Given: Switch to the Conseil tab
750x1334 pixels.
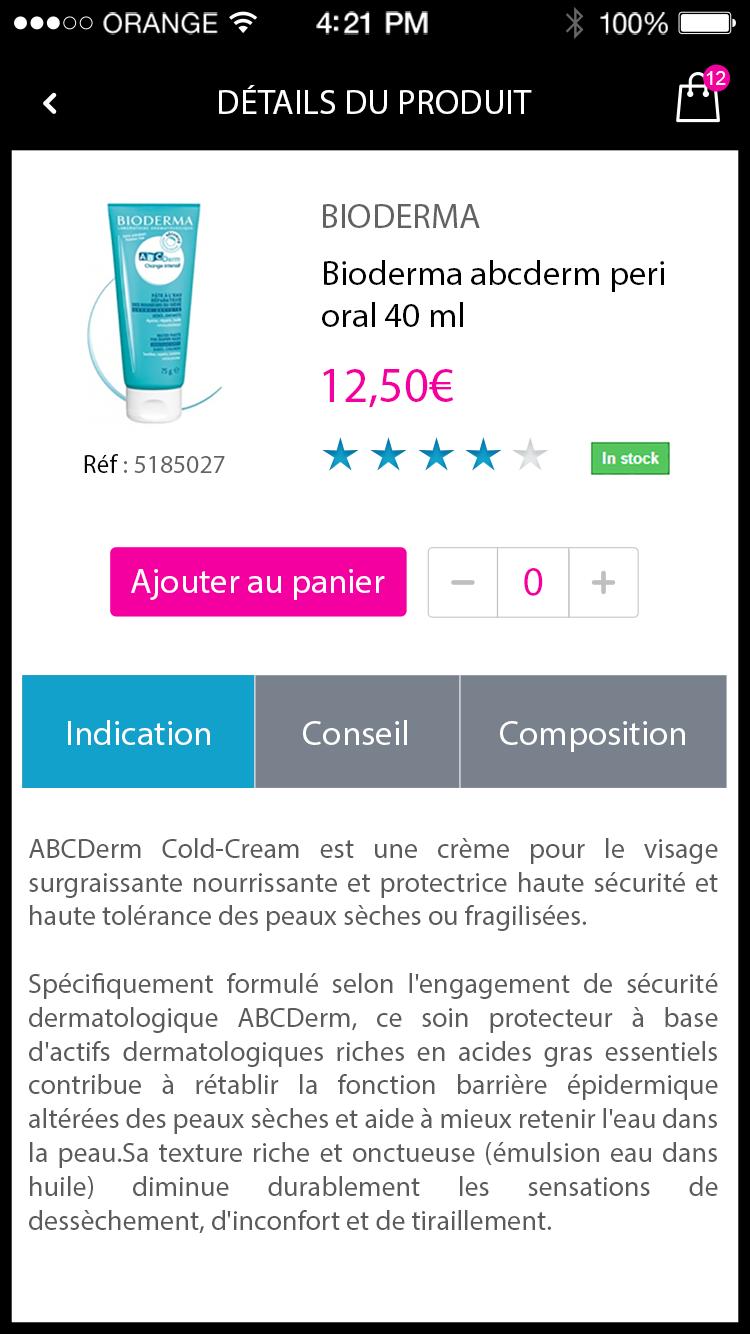Looking at the screenshot, I should (356, 732).
